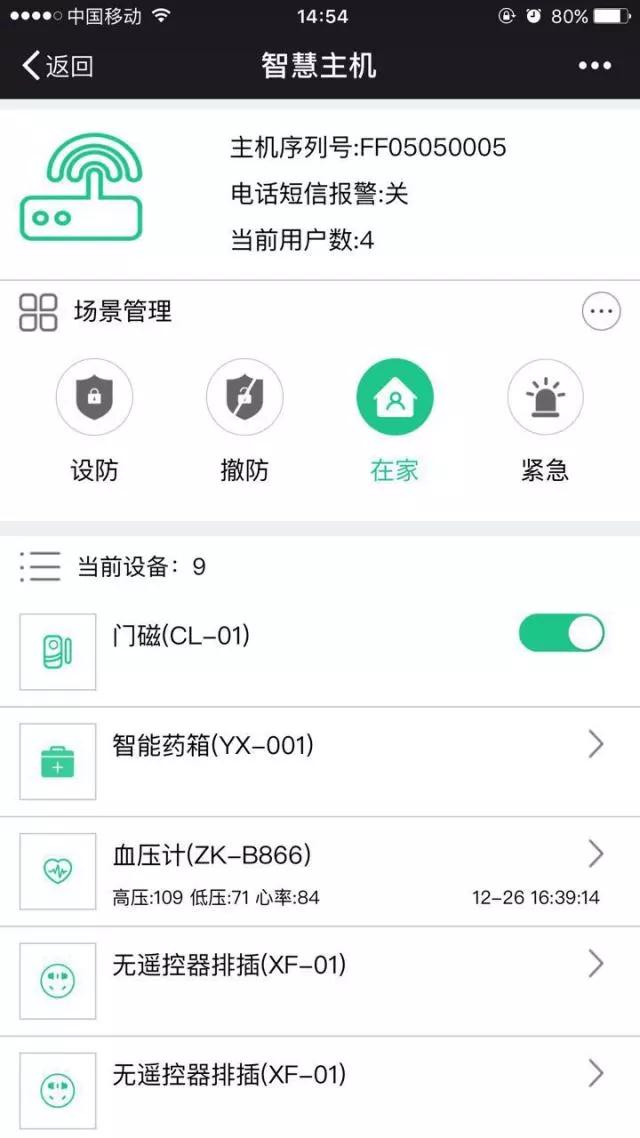This screenshot has height=1138, width=640.
Task: Open 场景管理 more options circle
Action: click(x=600, y=312)
